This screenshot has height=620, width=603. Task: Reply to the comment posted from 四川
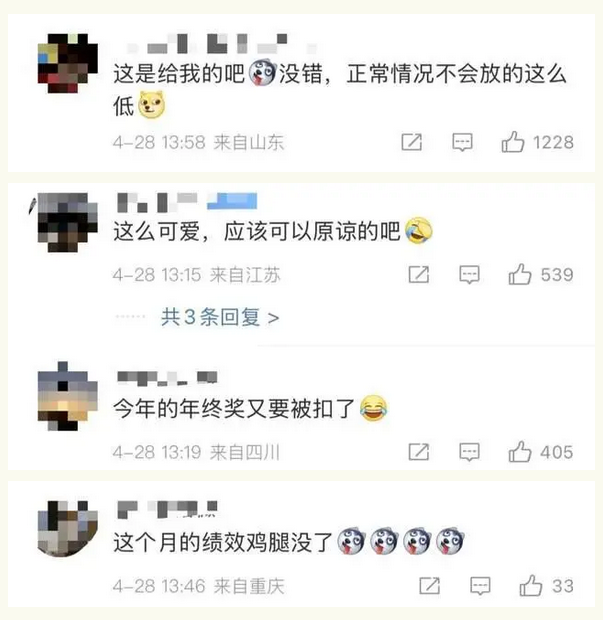(469, 453)
